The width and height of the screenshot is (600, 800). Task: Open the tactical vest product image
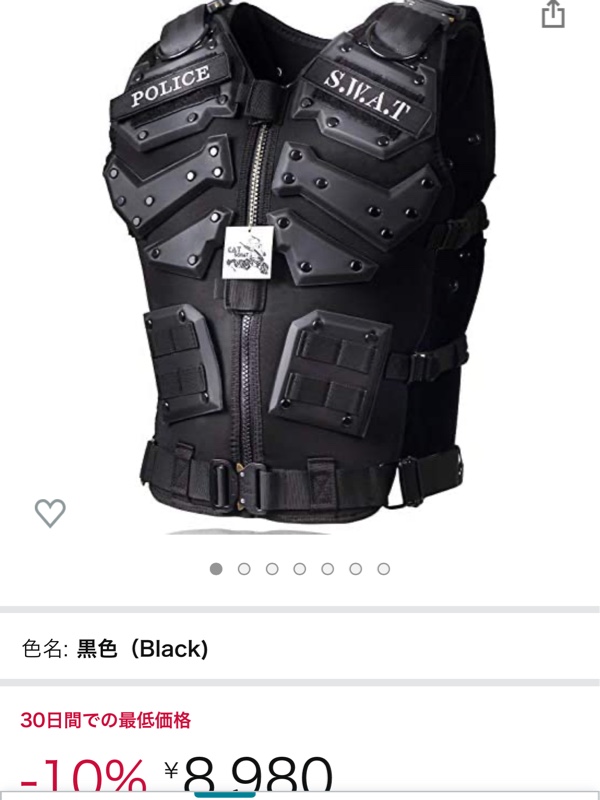click(300, 270)
